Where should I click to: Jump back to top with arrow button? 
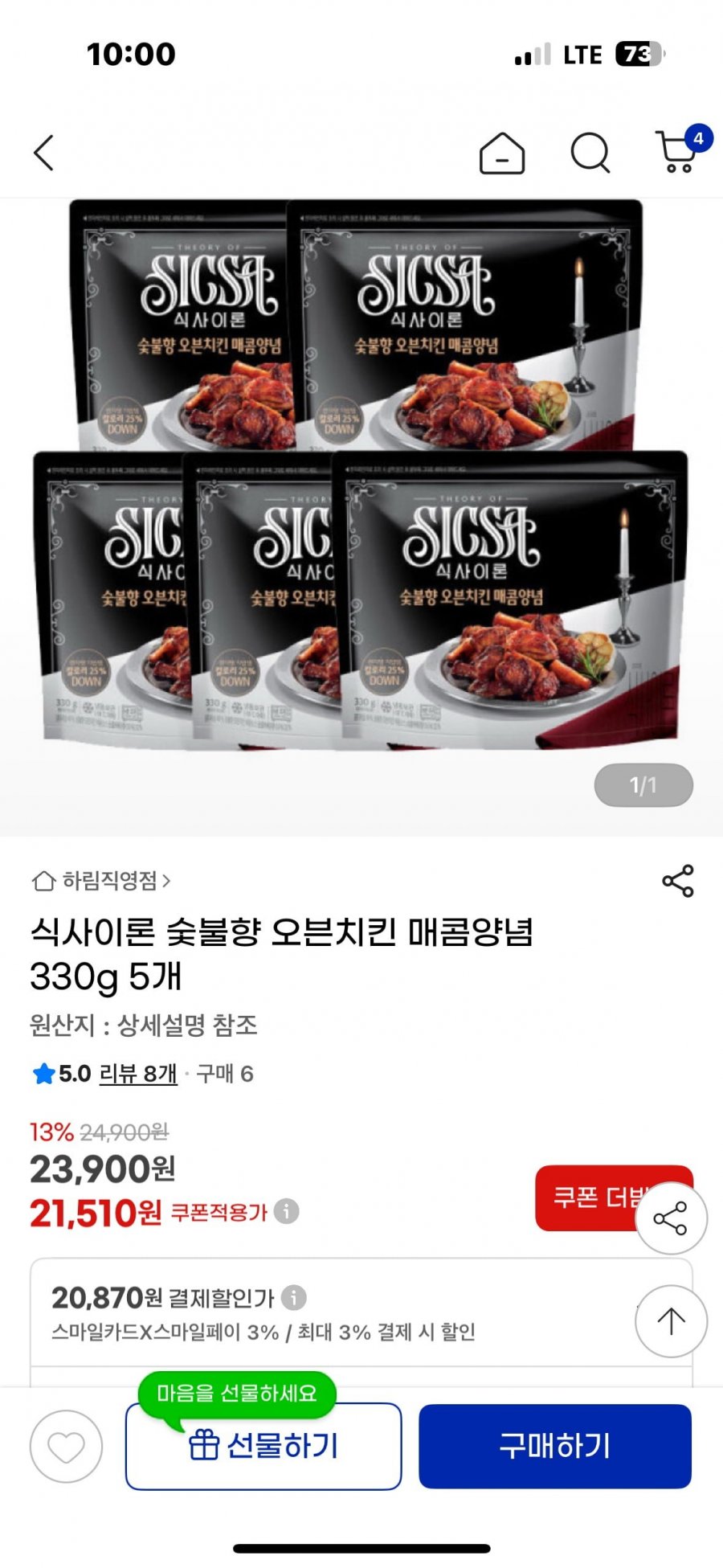[671, 1320]
